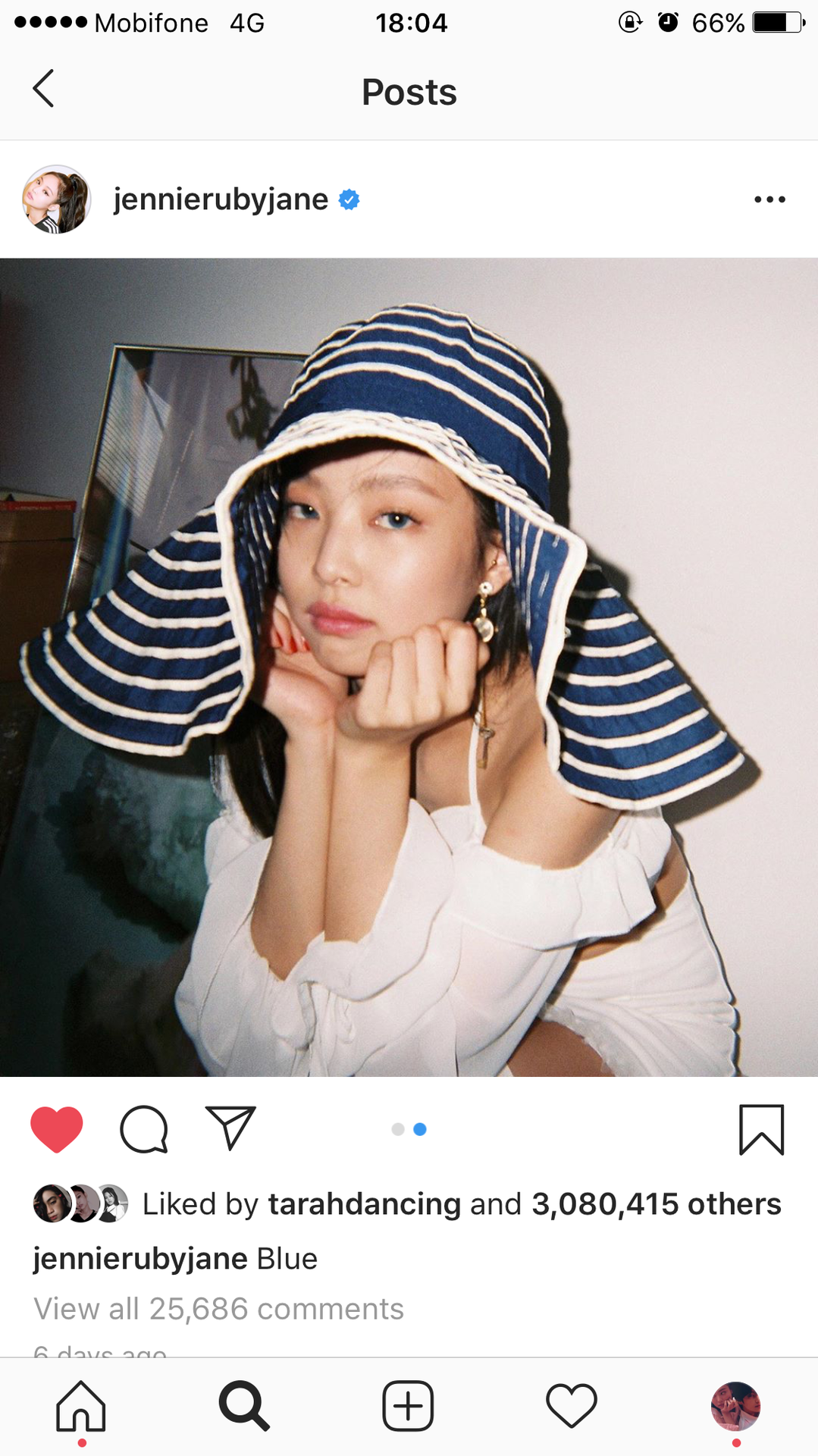
Task: See the 3,080,415 others who liked
Action: pos(656,1204)
